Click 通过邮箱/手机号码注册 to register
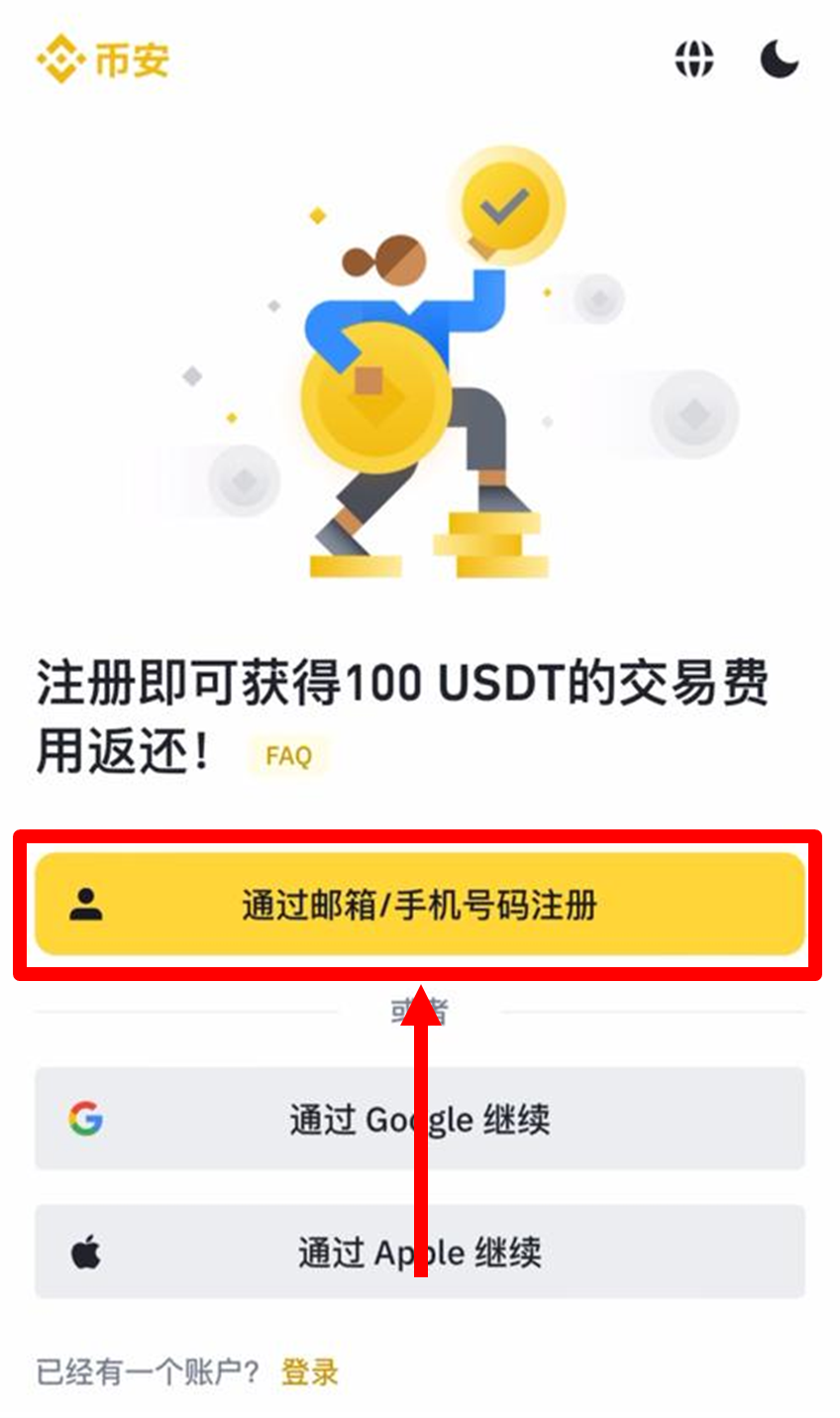This screenshot has width=840, height=1418. (420, 903)
